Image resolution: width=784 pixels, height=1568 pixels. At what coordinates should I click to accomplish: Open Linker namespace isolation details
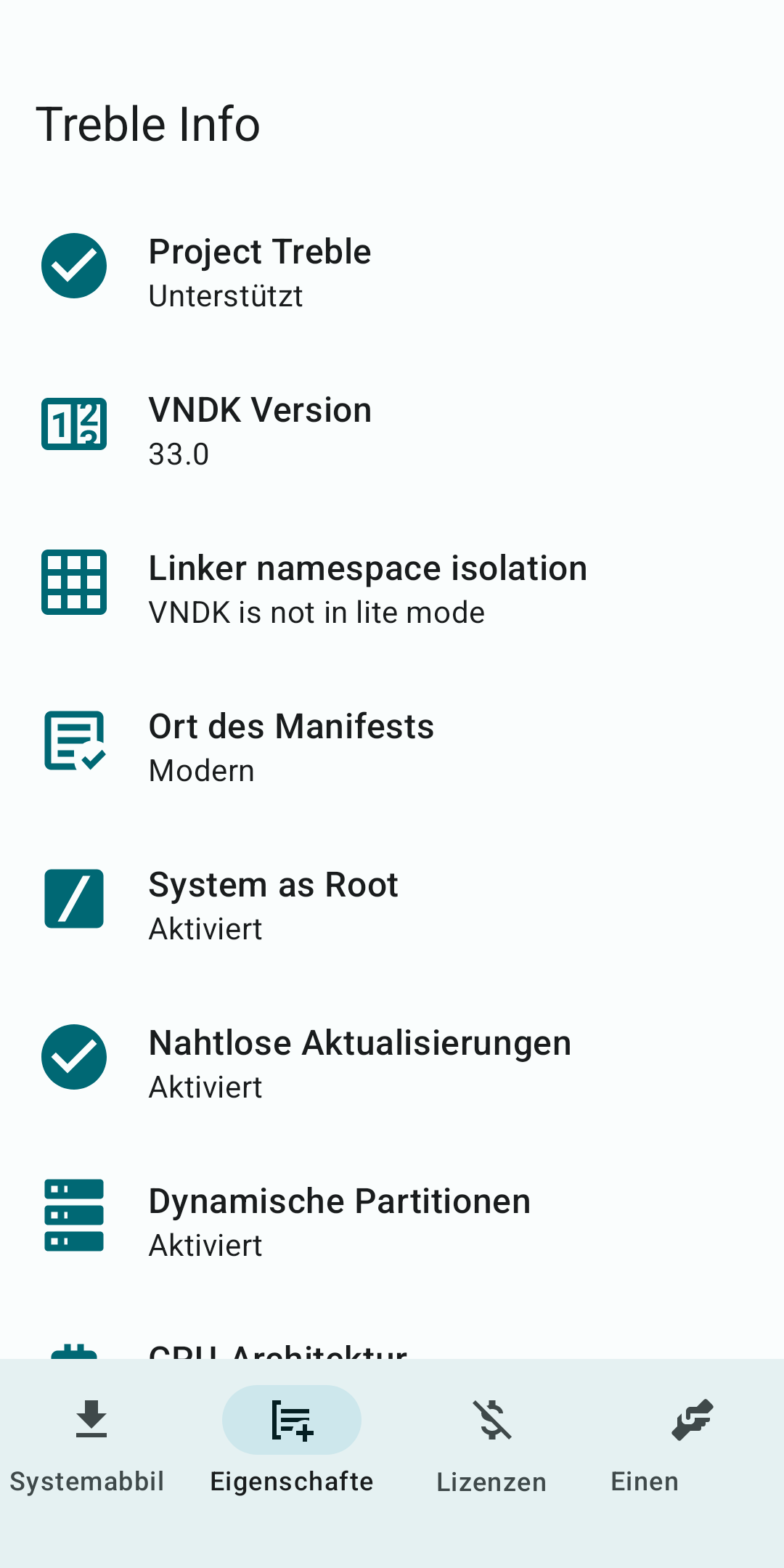coord(392,589)
